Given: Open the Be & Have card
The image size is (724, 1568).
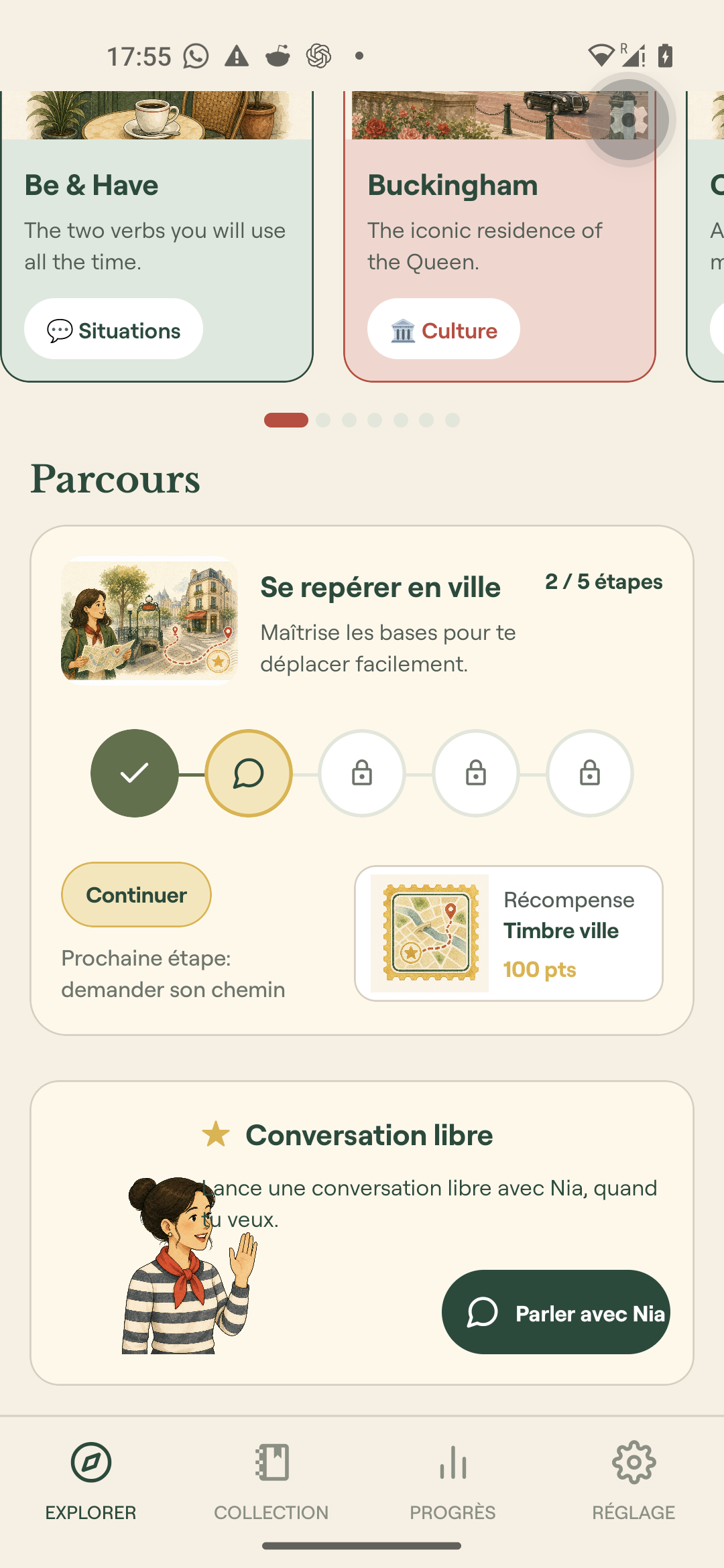Looking at the screenshot, I should 157,236.
